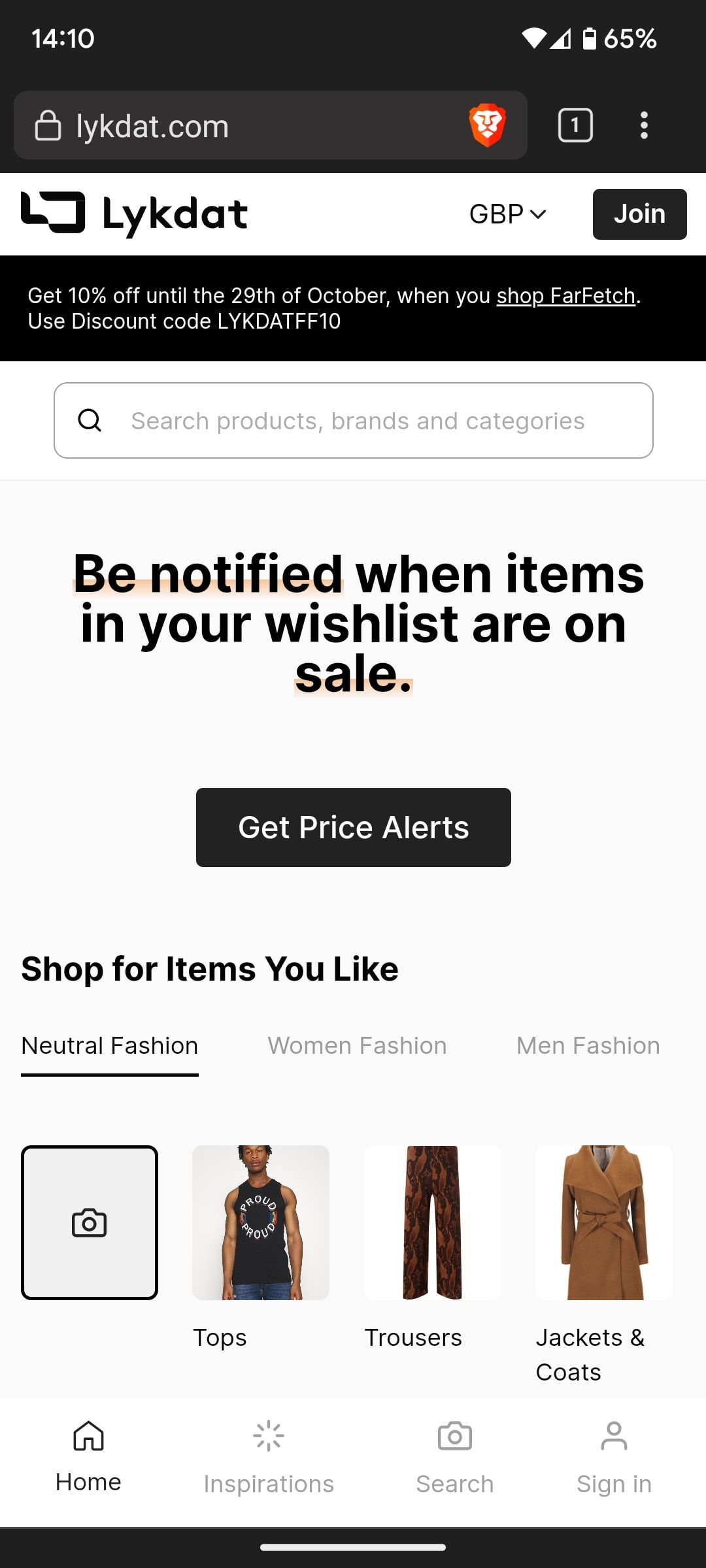Open the browser tab switcher
706x1568 pixels.
tap(575, 125)
